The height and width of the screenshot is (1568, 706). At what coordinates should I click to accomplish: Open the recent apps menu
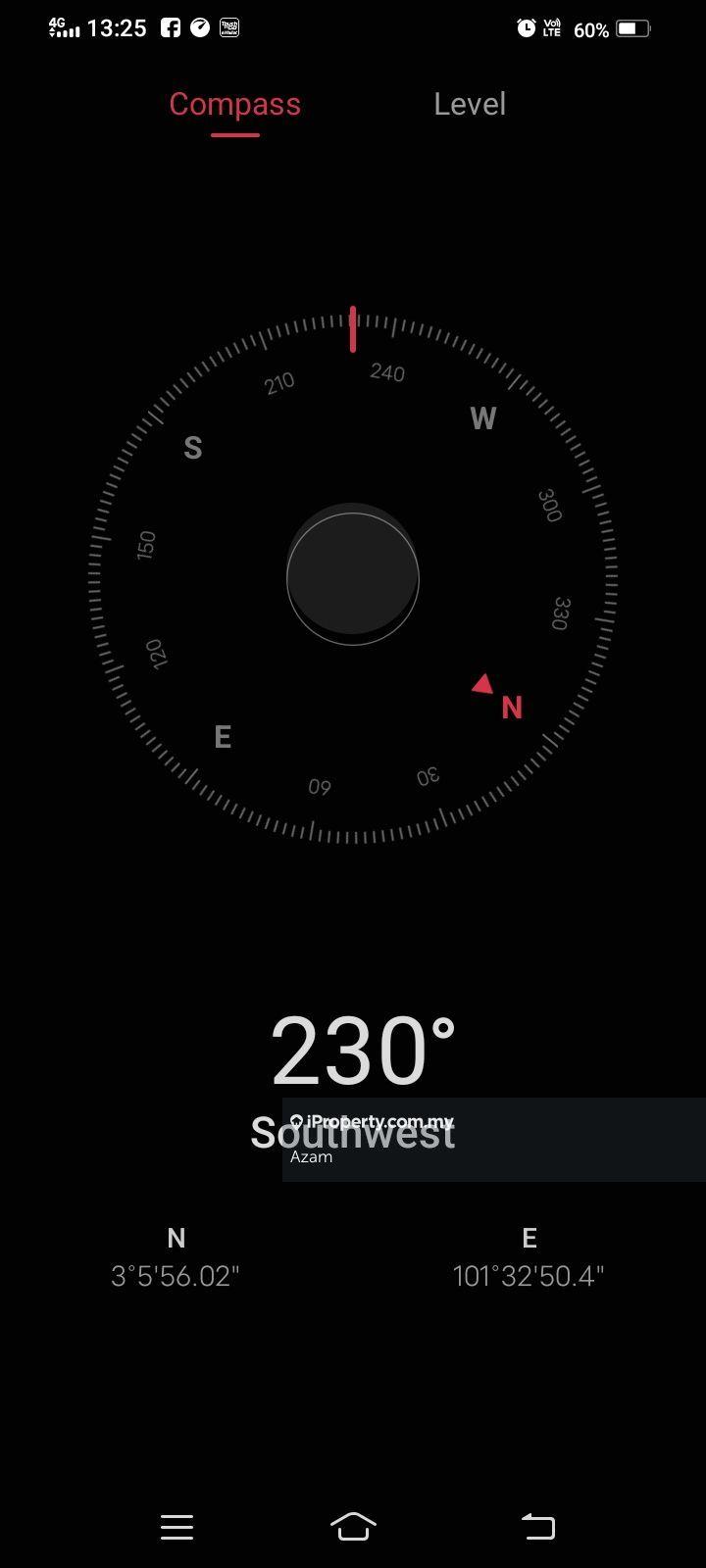(x=176, y=1526)
